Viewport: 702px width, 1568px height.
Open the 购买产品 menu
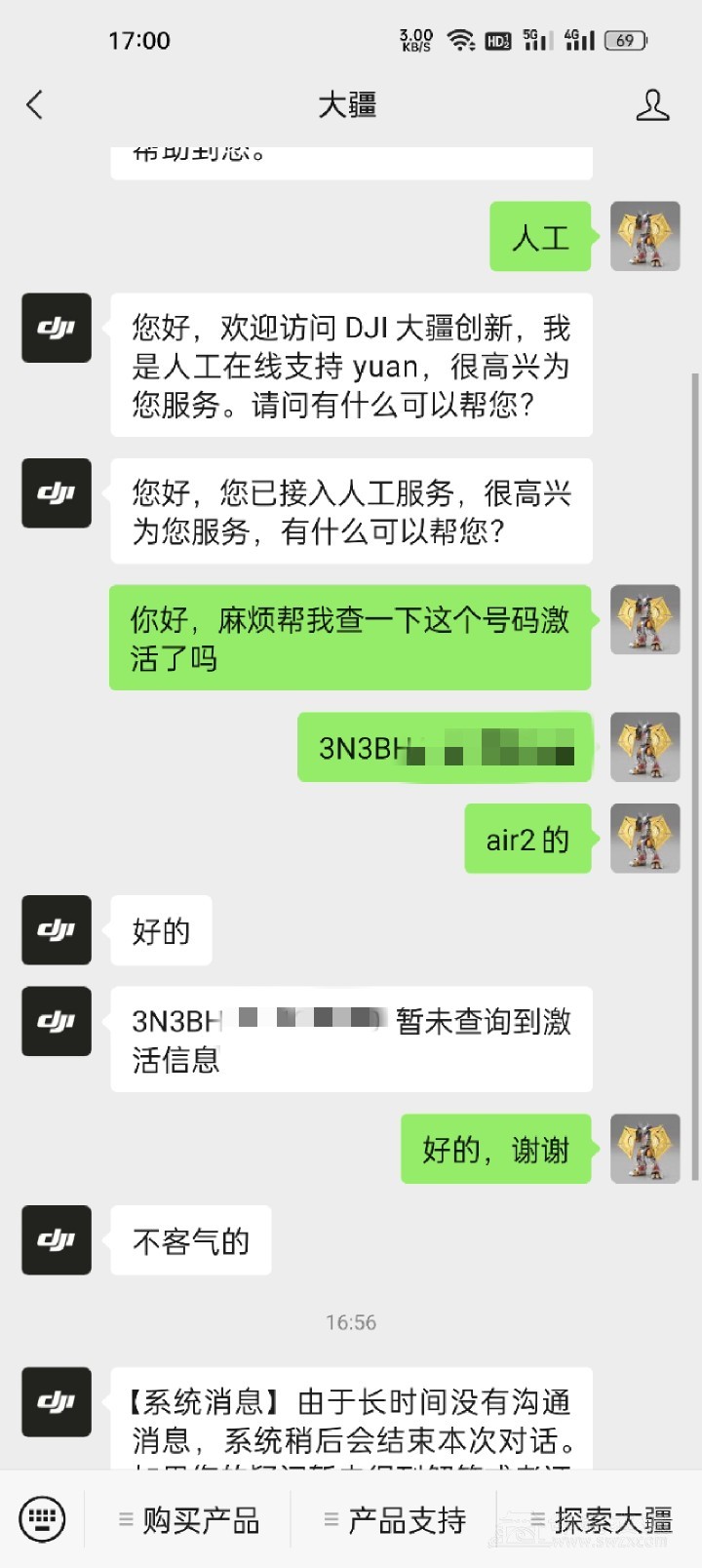(189, 1519)
